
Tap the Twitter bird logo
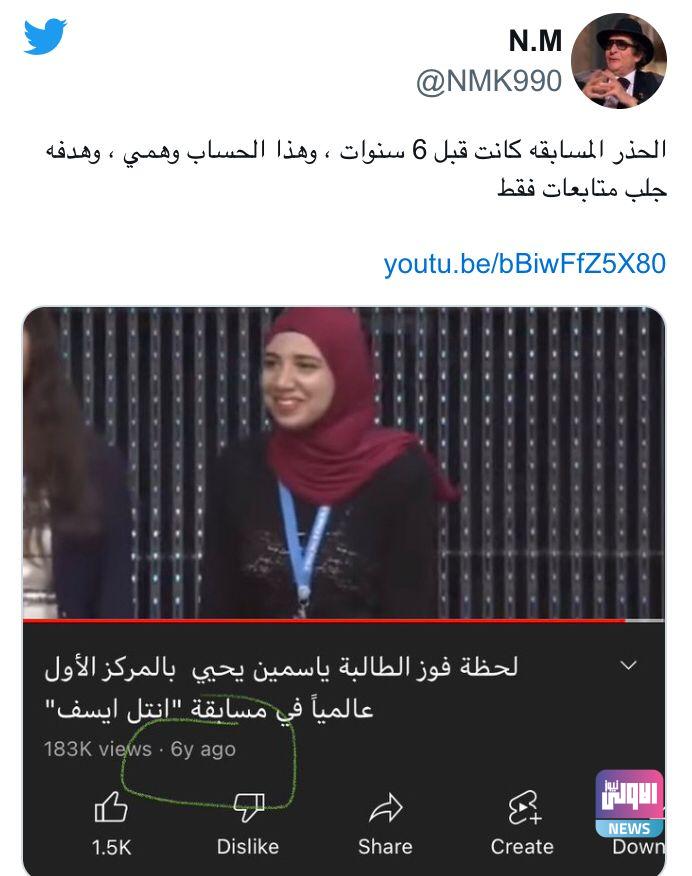(x=45, y=38)
